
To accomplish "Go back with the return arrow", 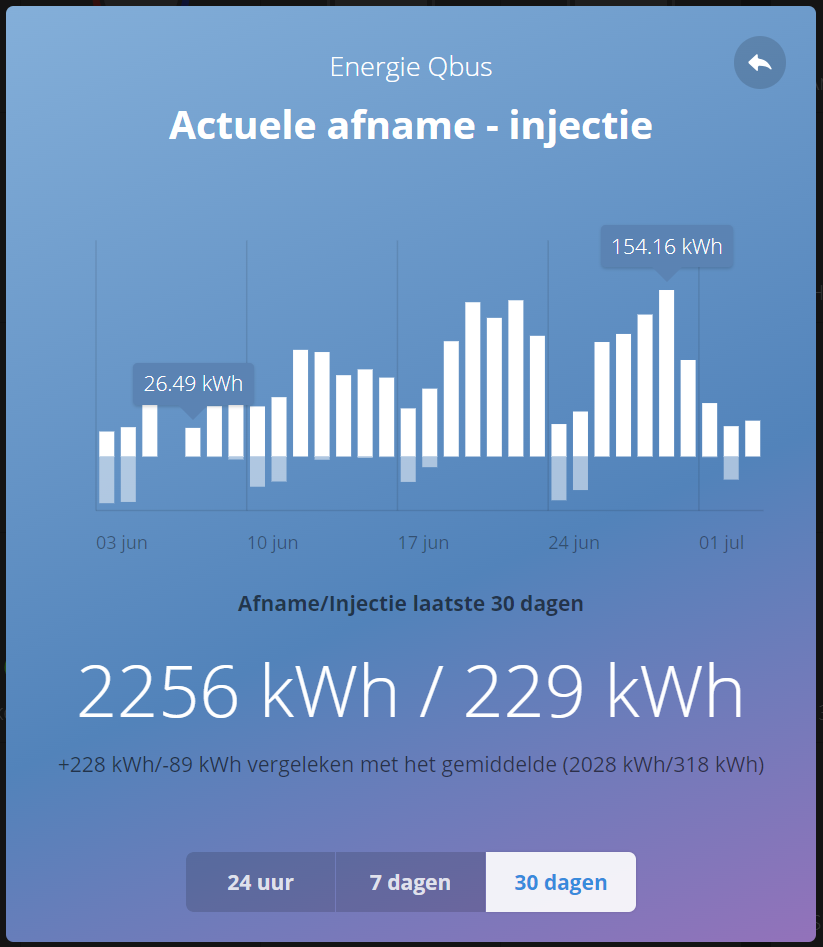I will coord(759,63).
